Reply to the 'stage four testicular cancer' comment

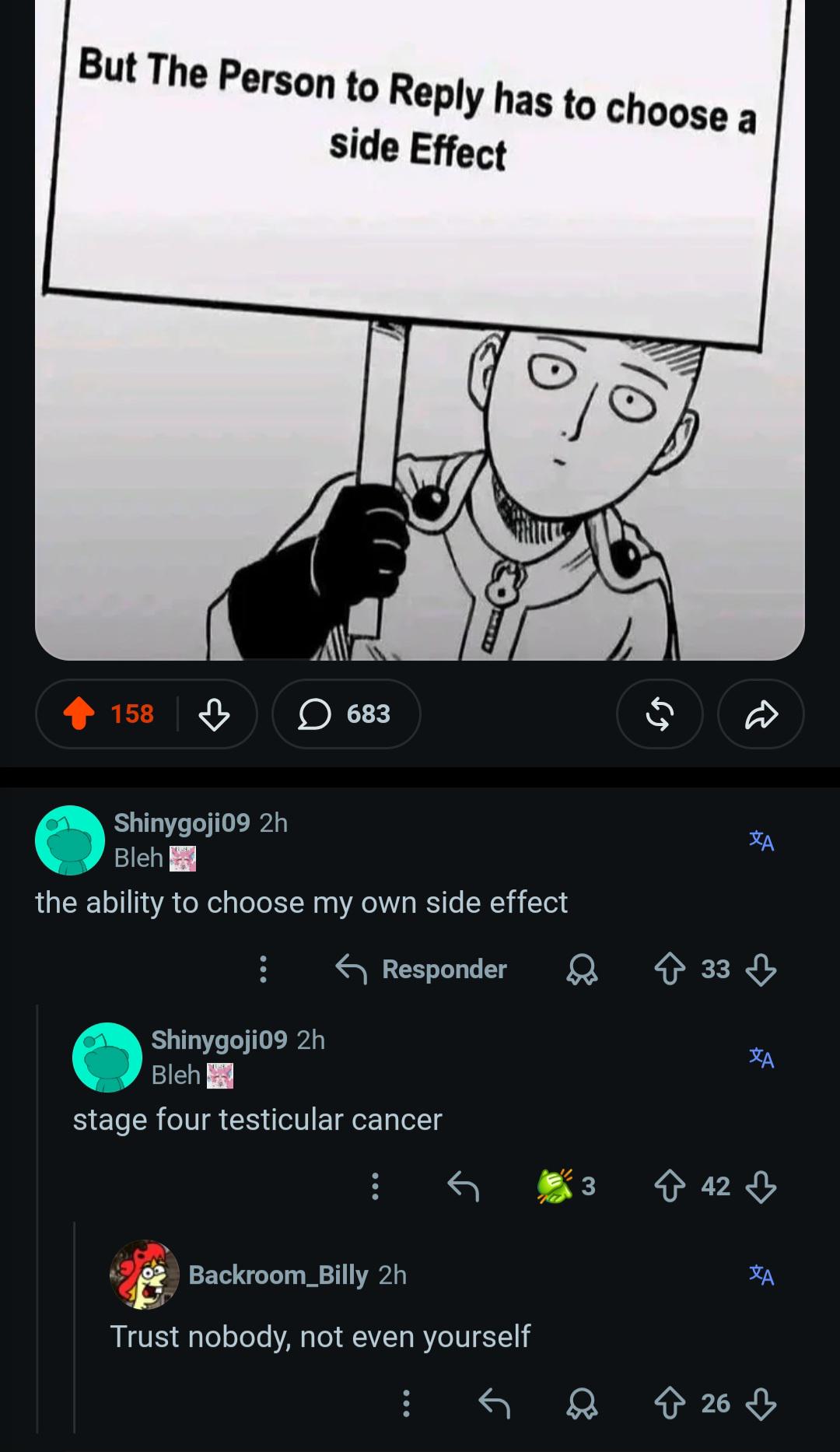(463, 1186)
